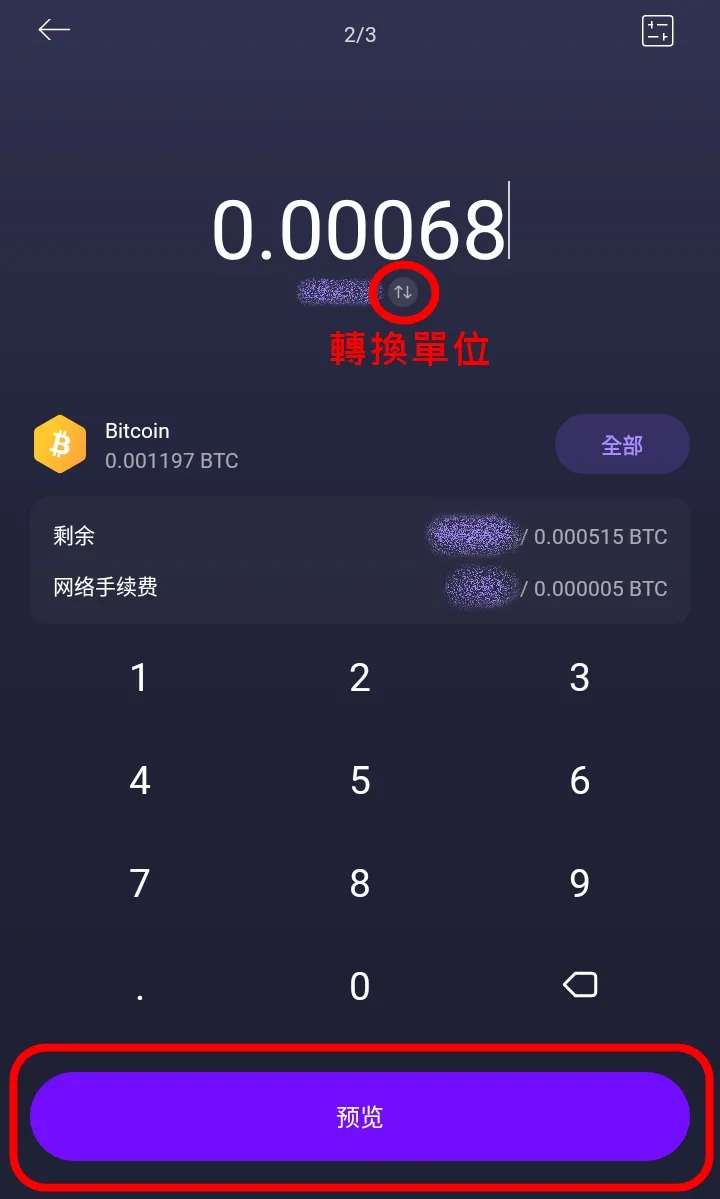Delete last digit with the backspace key
The image size is (720, 1199).
(580, 985)
